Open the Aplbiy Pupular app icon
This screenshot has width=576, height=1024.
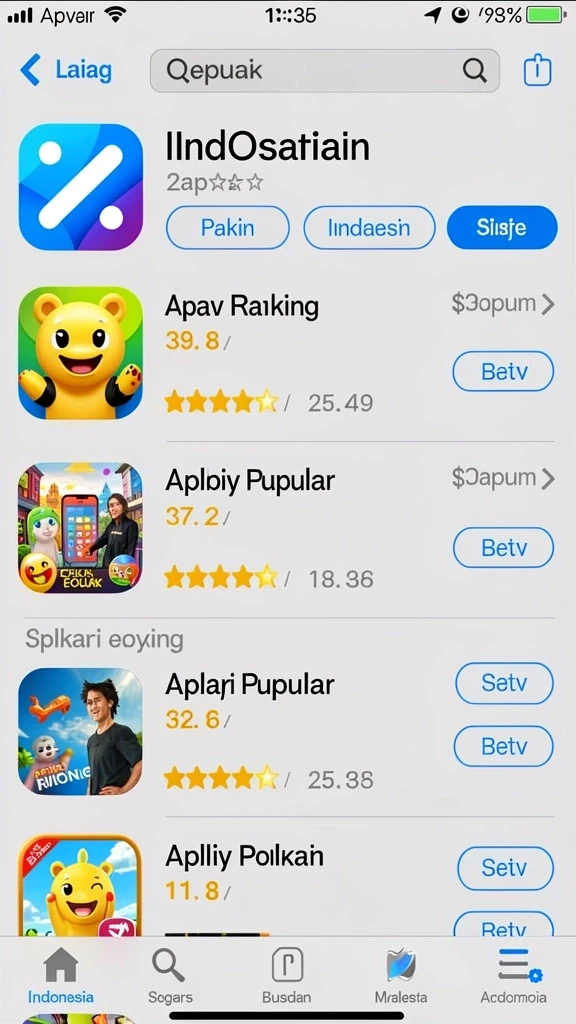80,528
